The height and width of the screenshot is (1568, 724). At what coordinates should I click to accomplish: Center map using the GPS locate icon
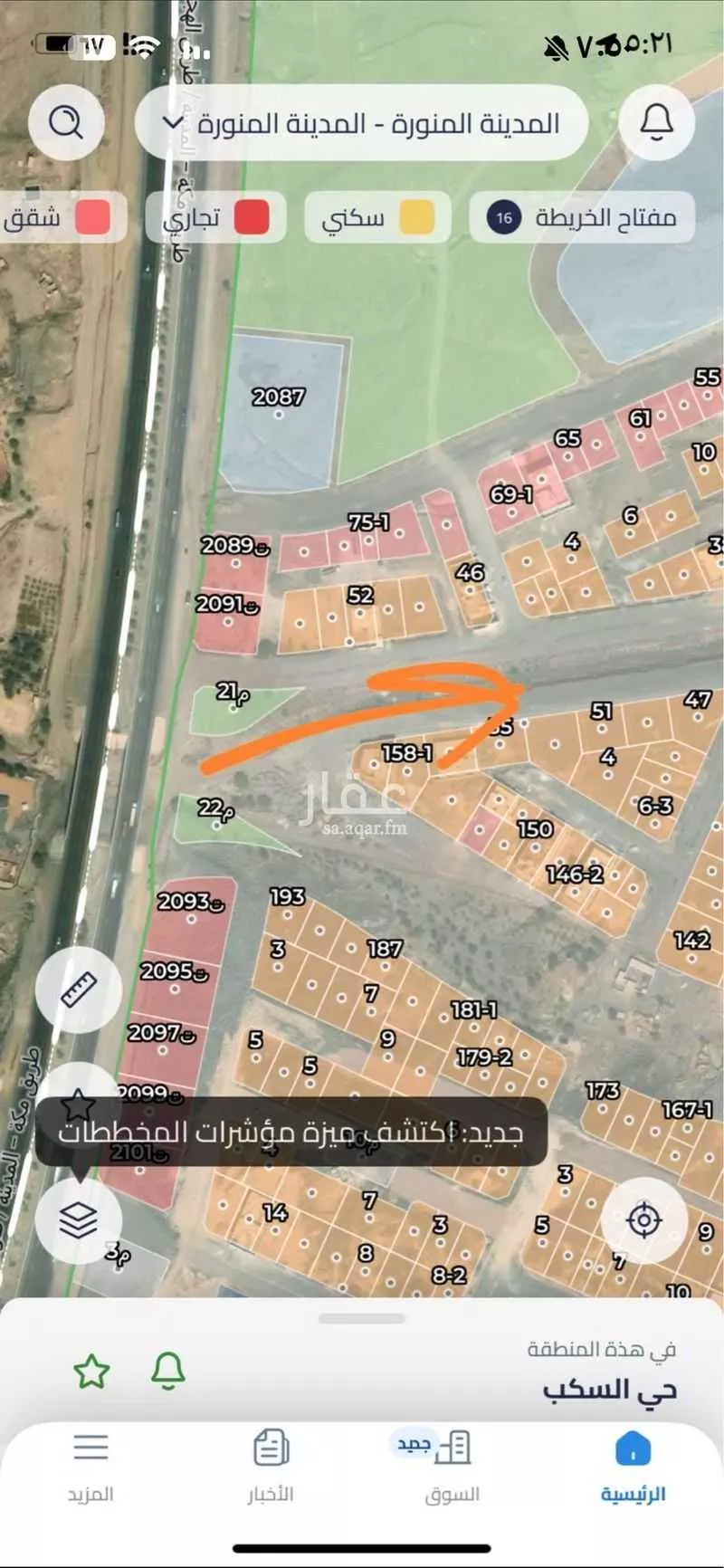click(x=645, y=1219)
